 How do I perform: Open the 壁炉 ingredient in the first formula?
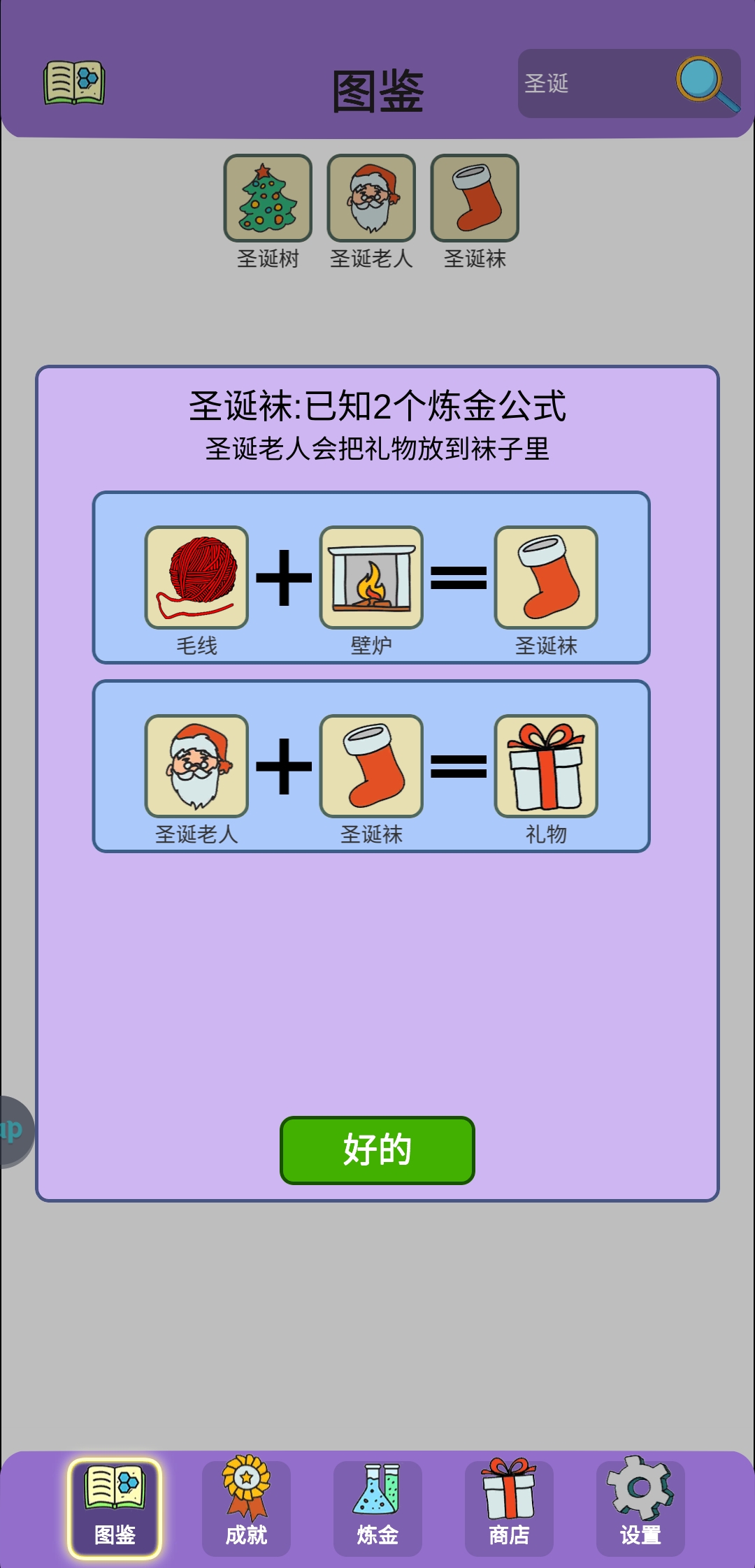[x=371, y=578]
